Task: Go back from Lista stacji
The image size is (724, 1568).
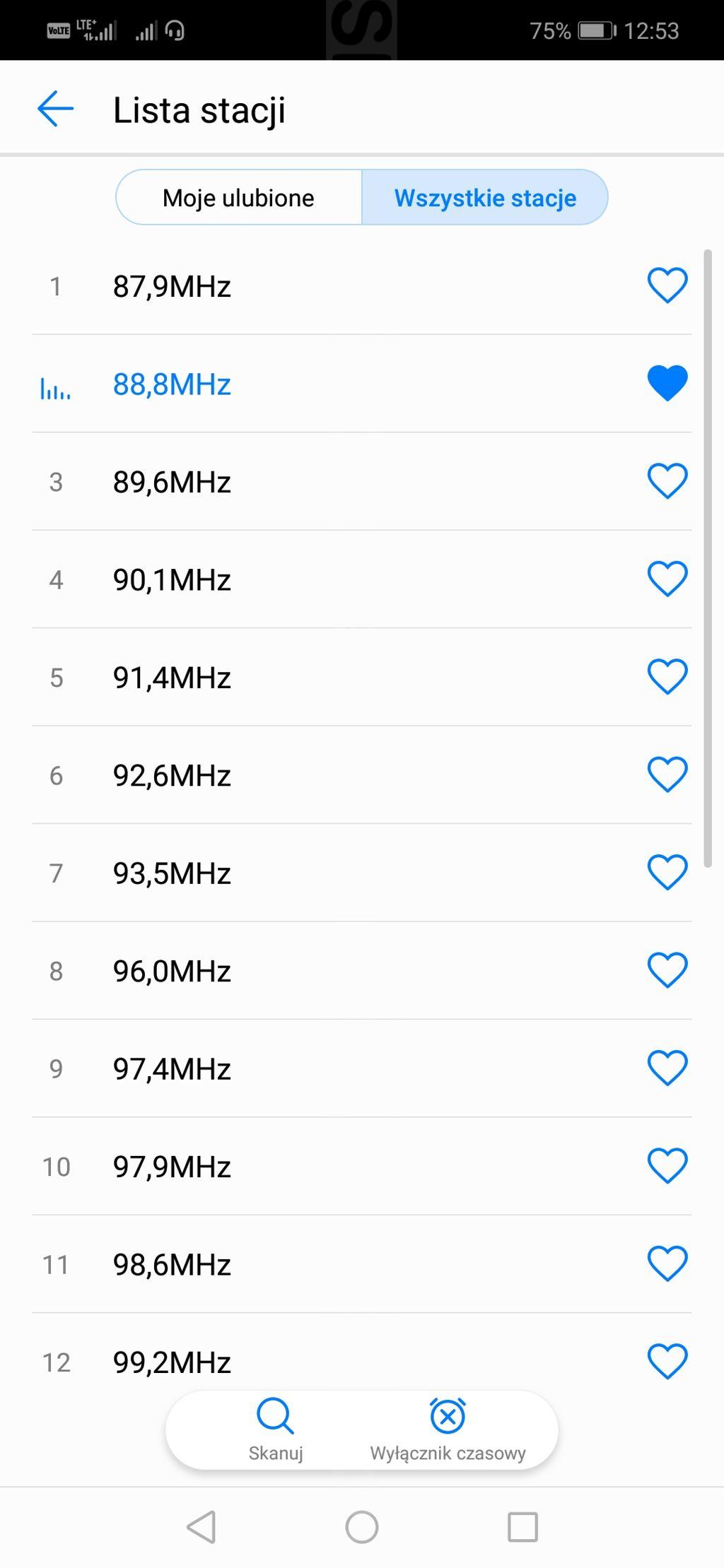Action: [x=55, y=110]
